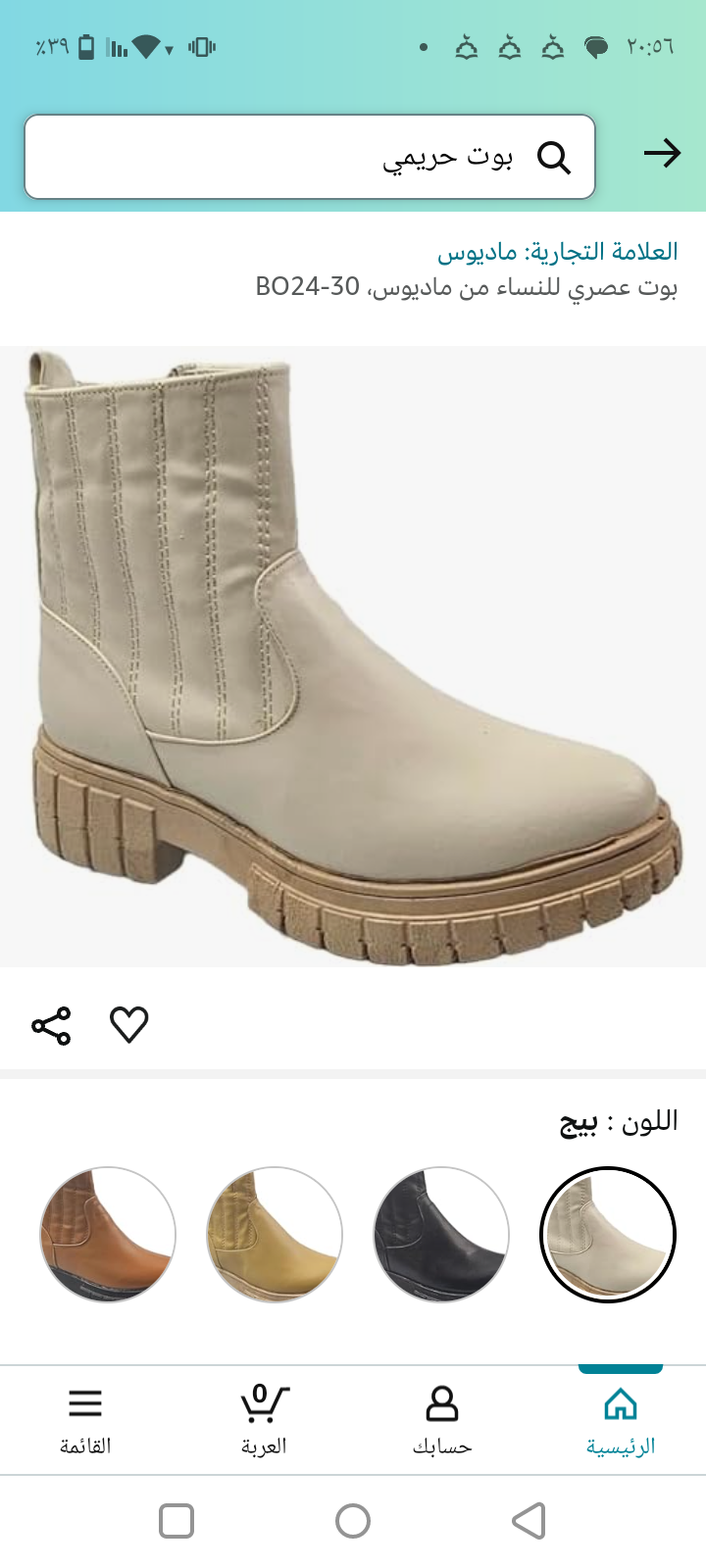Open the العربة cart tab
This screenshot has width=706, height=1568.
pyautogui.click(x=264, y=1421)
